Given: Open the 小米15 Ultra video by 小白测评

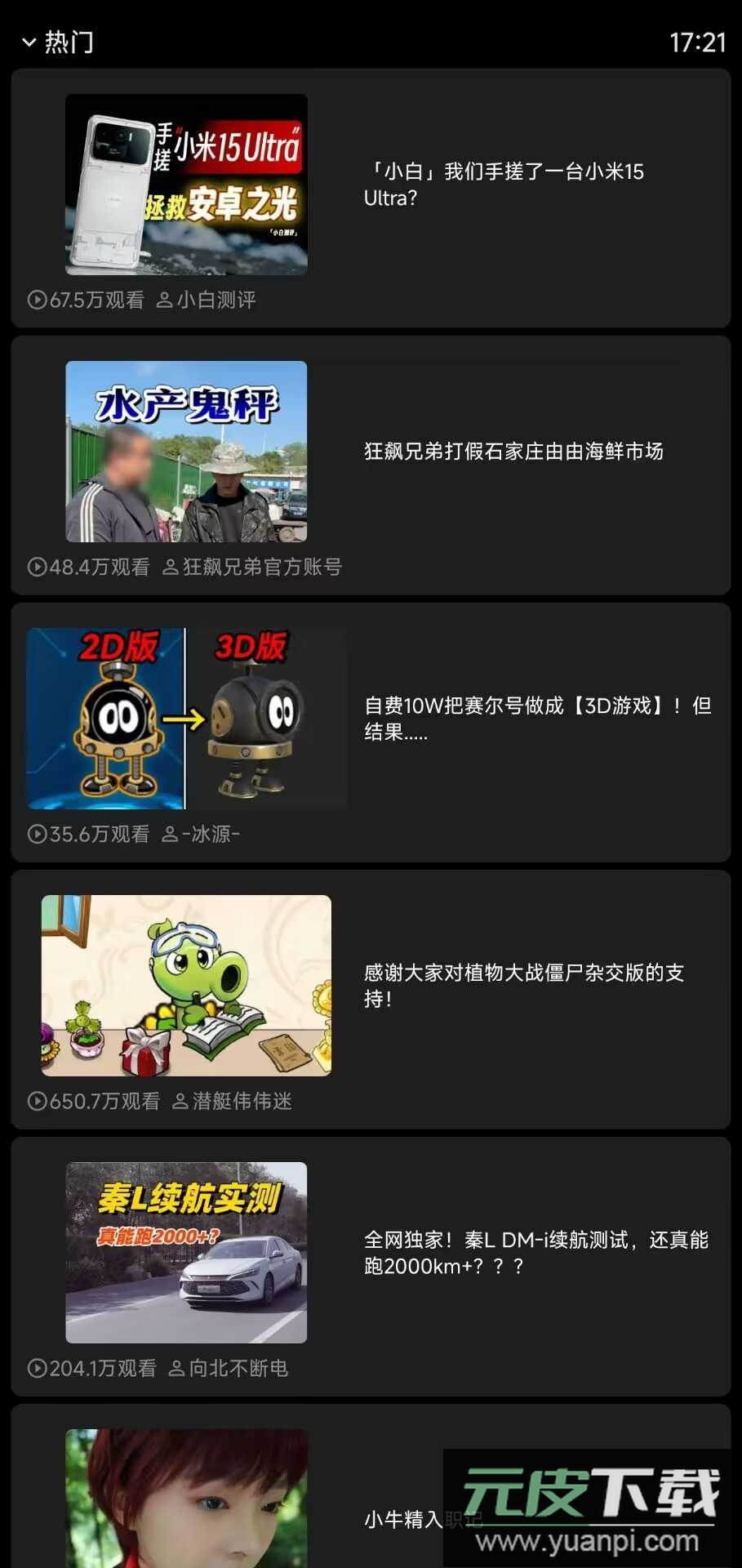Looking at the screenshot, I should point(371,198).
